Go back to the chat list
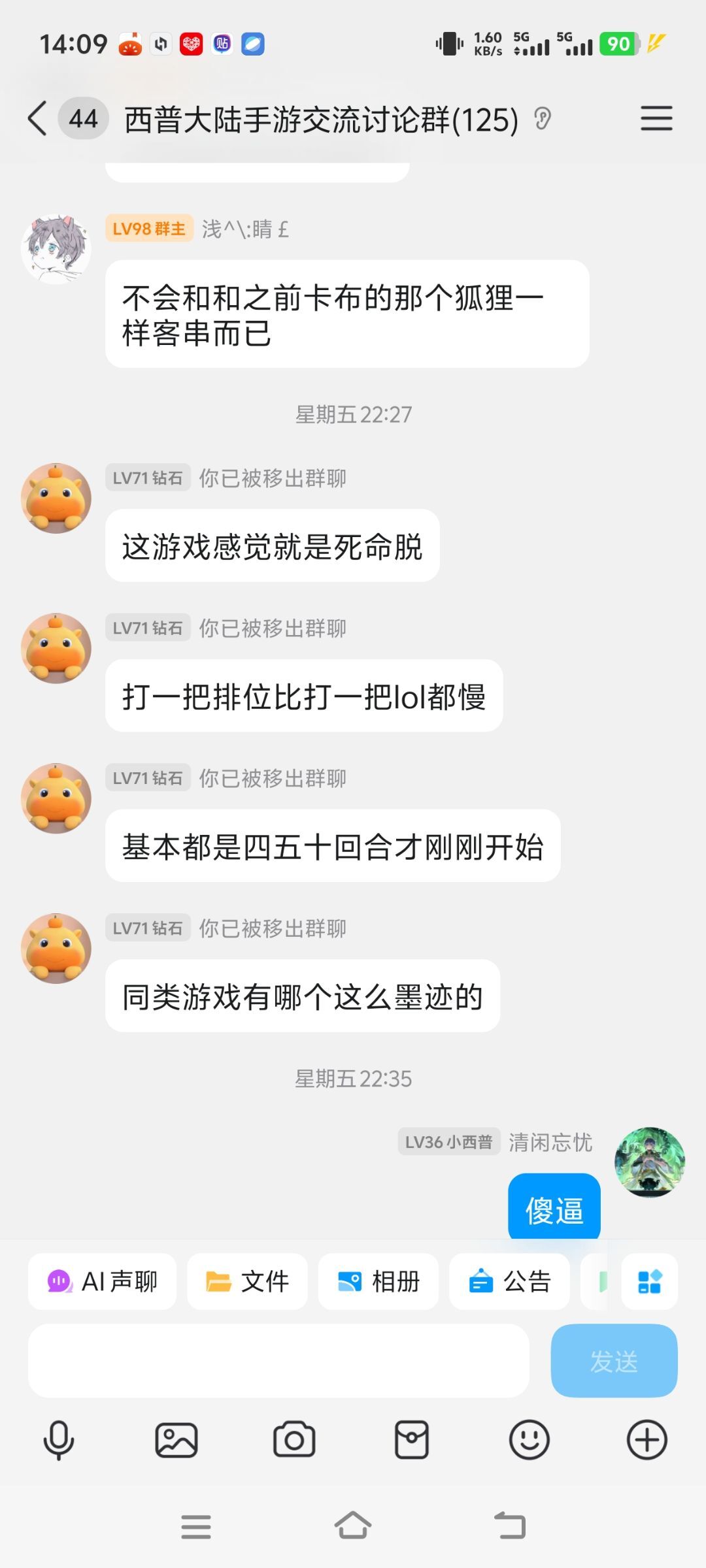 coord(38,118)
